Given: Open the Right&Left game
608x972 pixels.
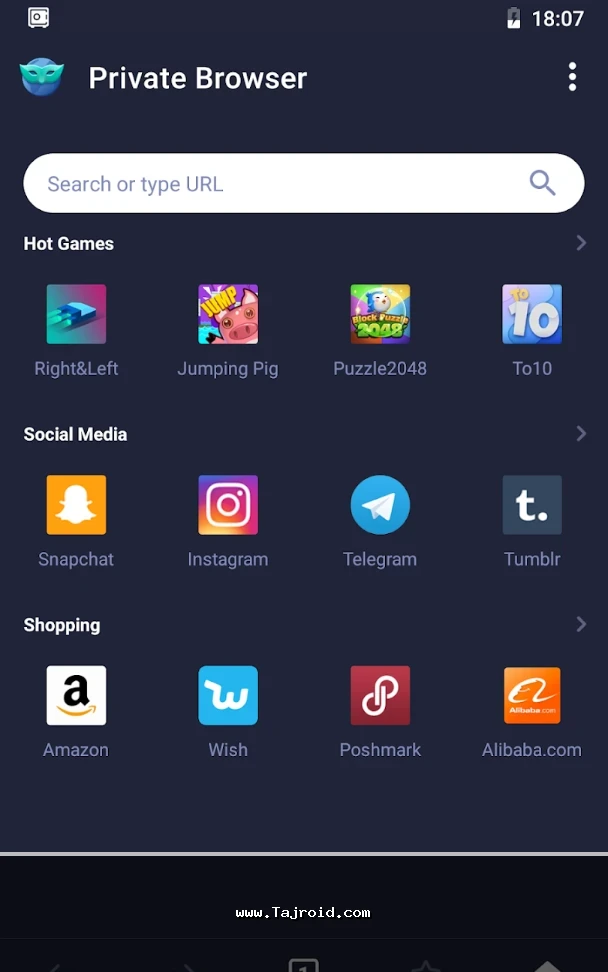Looking at the screenshot, I should click(76, 315).
